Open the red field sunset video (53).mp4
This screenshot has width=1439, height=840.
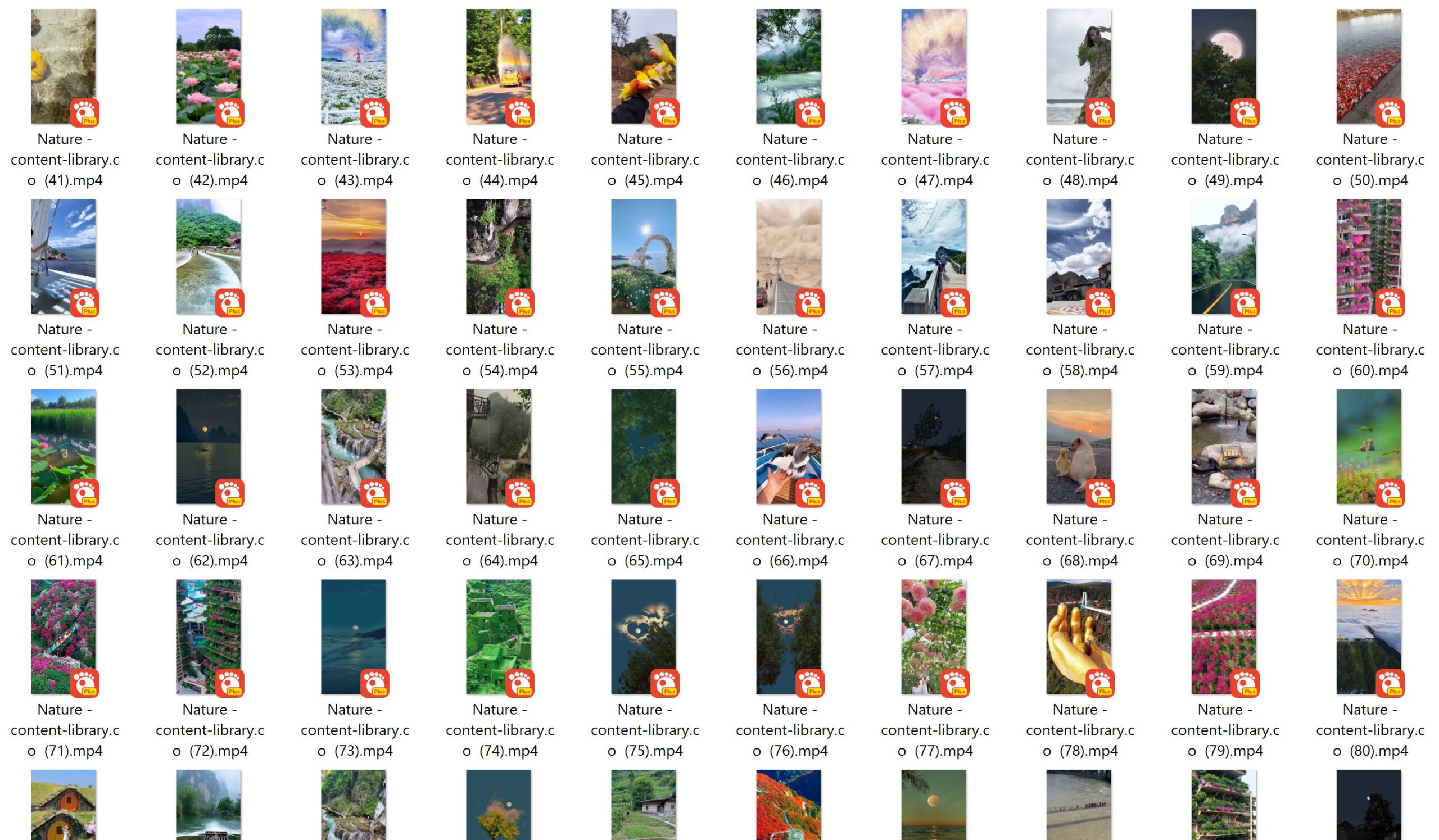[x=354, y=256]
